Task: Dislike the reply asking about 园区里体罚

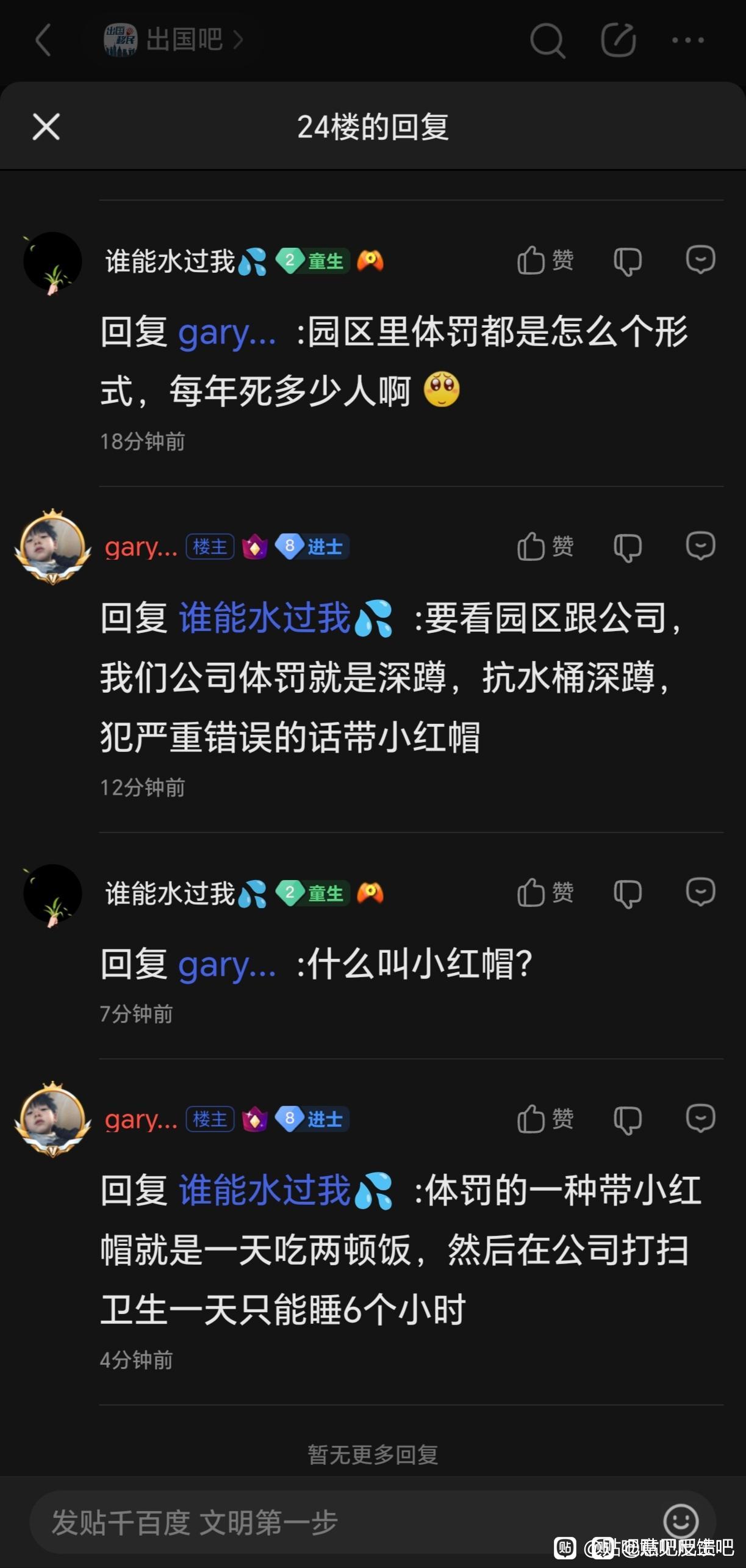Action: (x=627, y=261)
